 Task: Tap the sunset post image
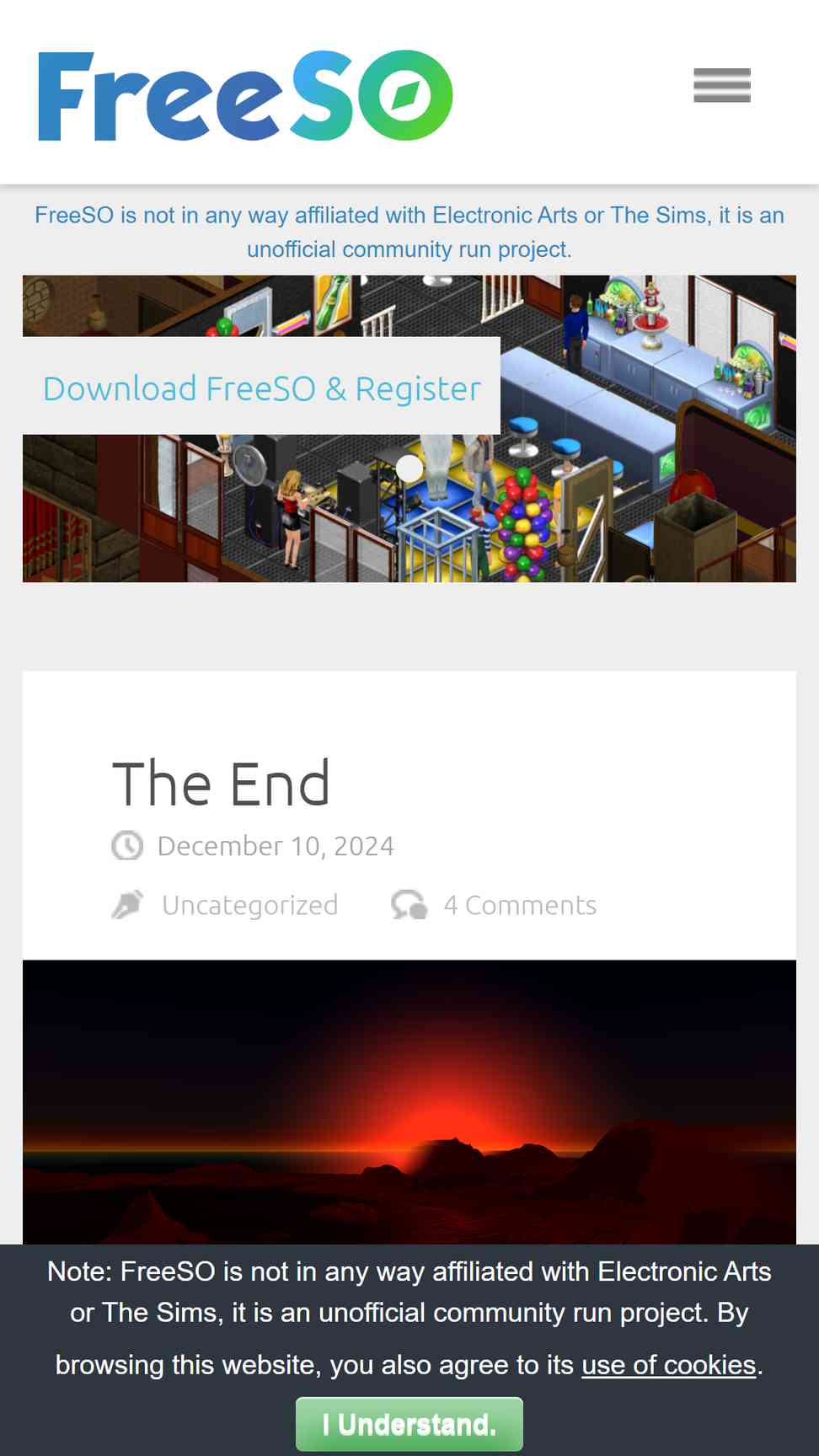[x=409, y=1102]
